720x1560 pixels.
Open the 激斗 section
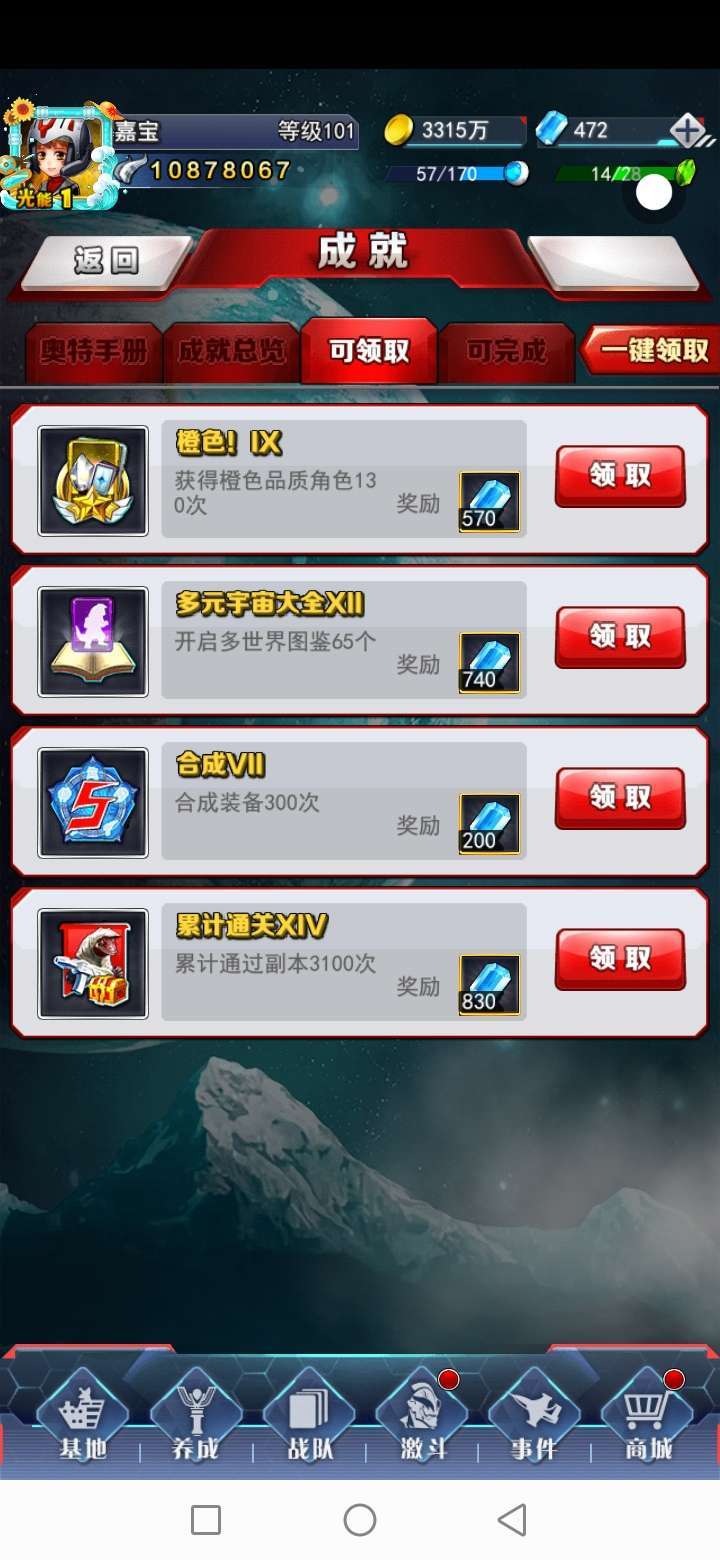tap(422, 1416)
